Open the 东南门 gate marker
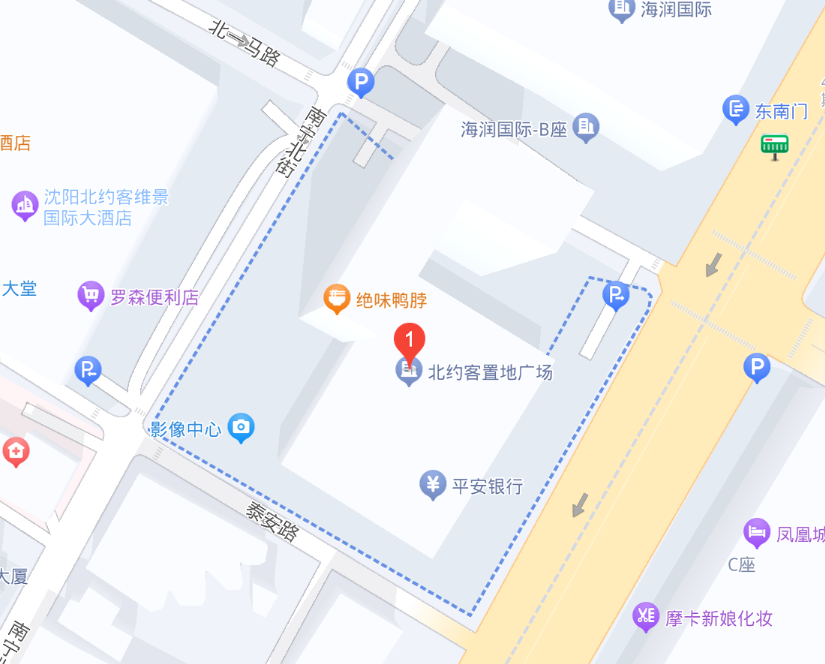The height and width of the screenshot is (664, 825). click(x=735, y=110)
